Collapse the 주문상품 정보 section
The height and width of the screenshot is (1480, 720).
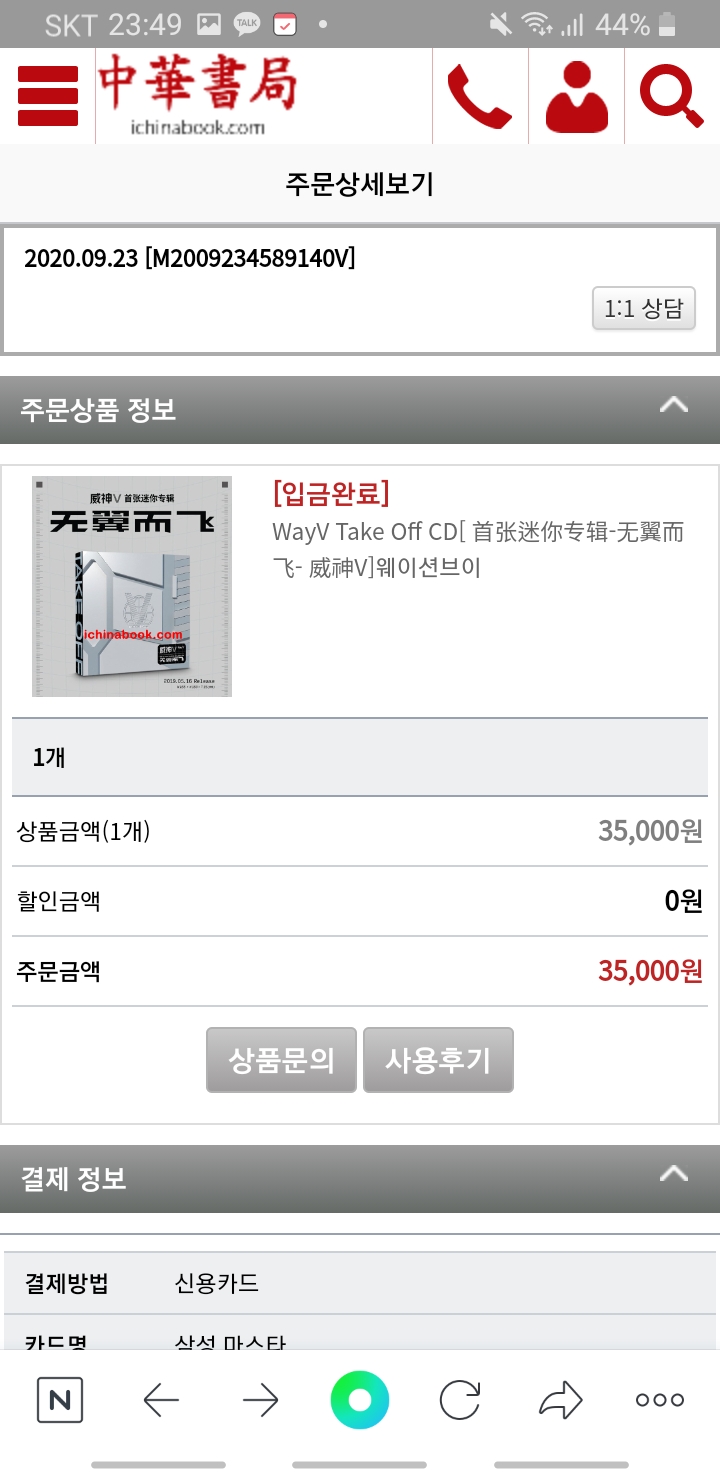674,407
